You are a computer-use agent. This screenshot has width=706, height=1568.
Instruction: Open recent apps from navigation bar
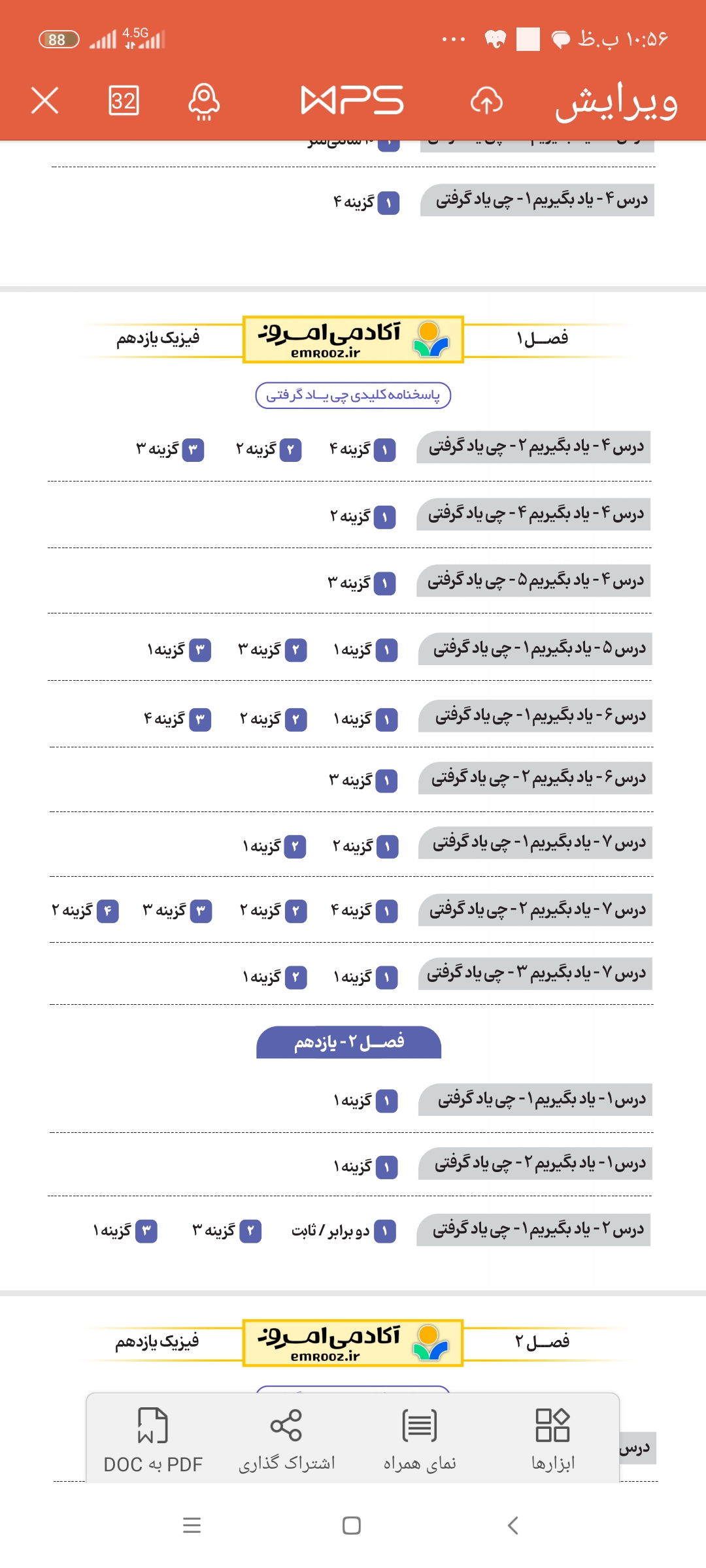point(192,1526)
